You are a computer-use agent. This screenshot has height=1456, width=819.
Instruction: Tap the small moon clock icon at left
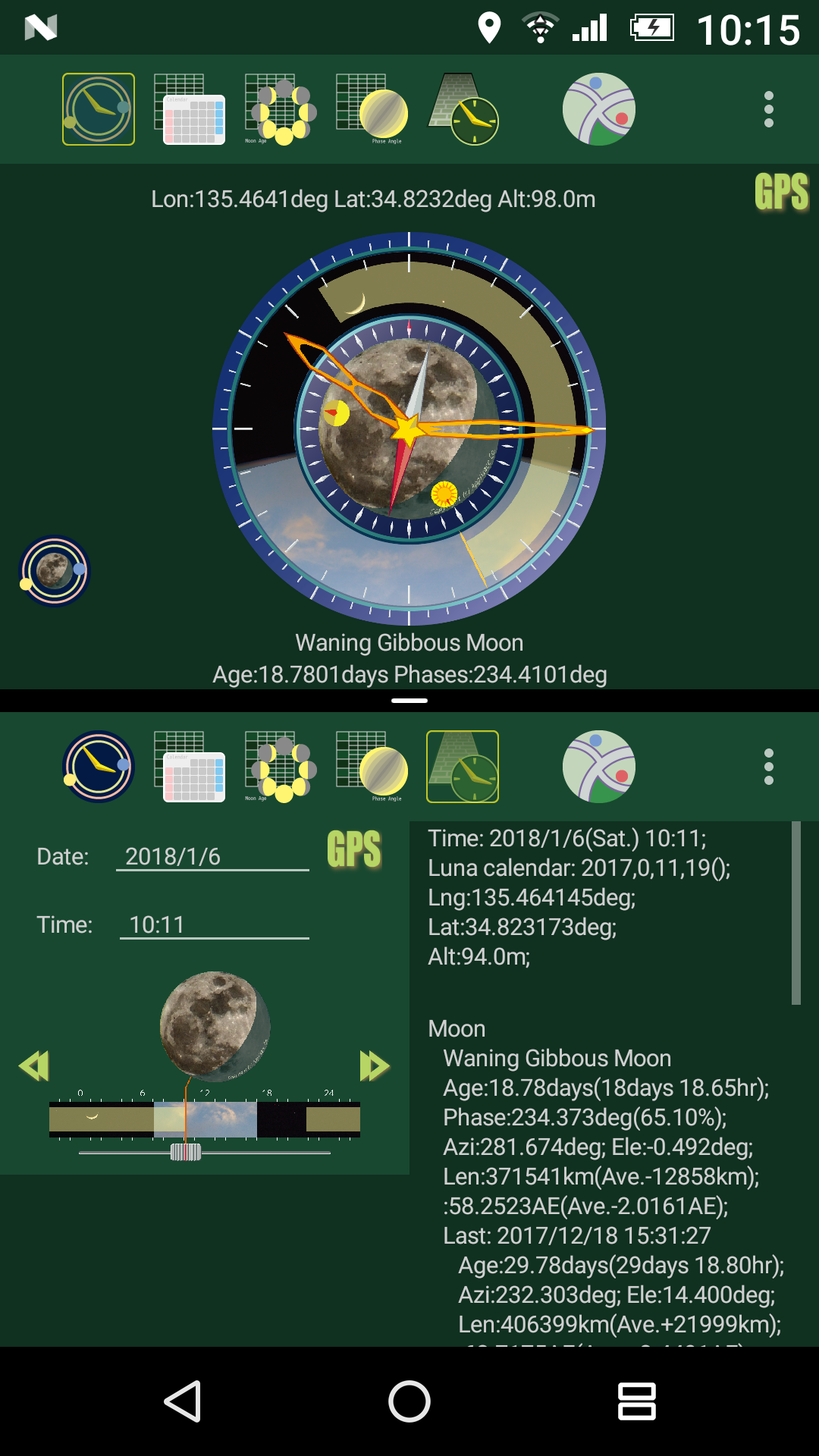(x=55, y=571)
